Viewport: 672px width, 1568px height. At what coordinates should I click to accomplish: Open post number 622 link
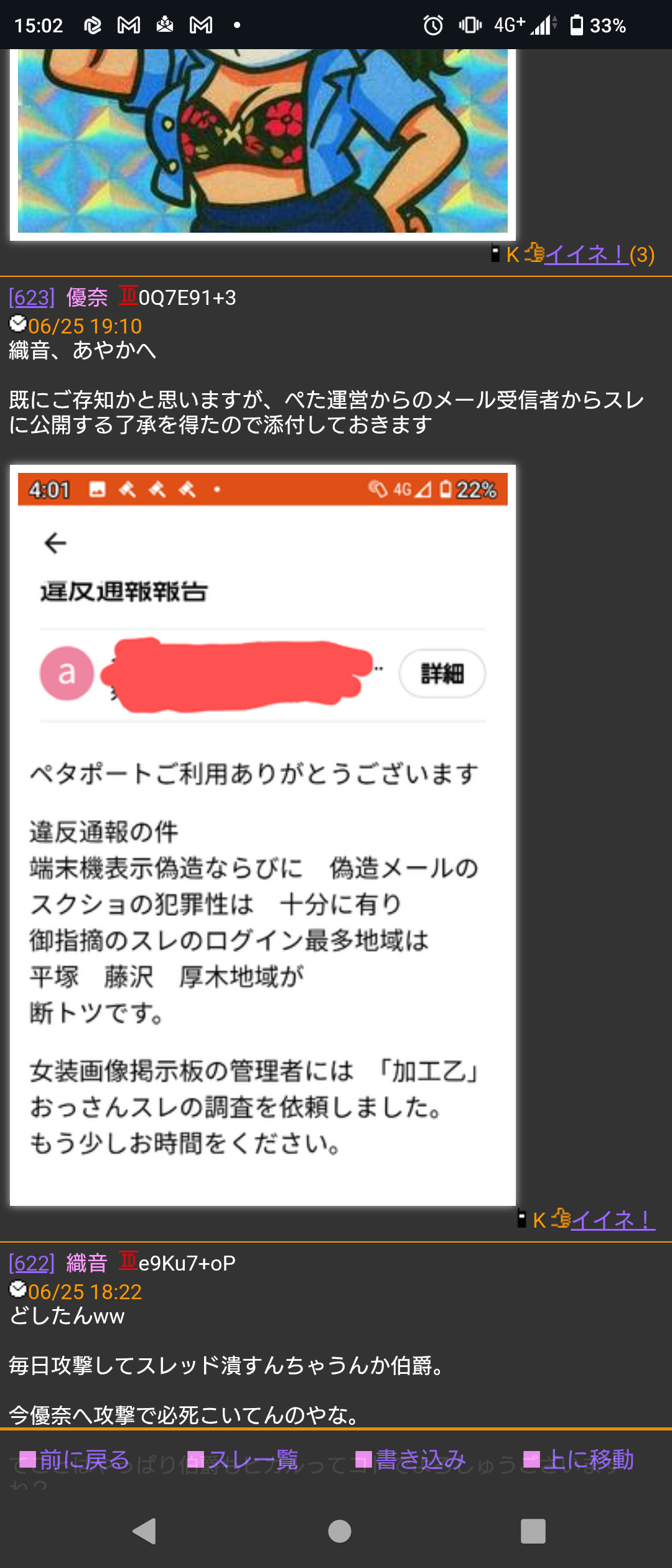(32, 1264)
